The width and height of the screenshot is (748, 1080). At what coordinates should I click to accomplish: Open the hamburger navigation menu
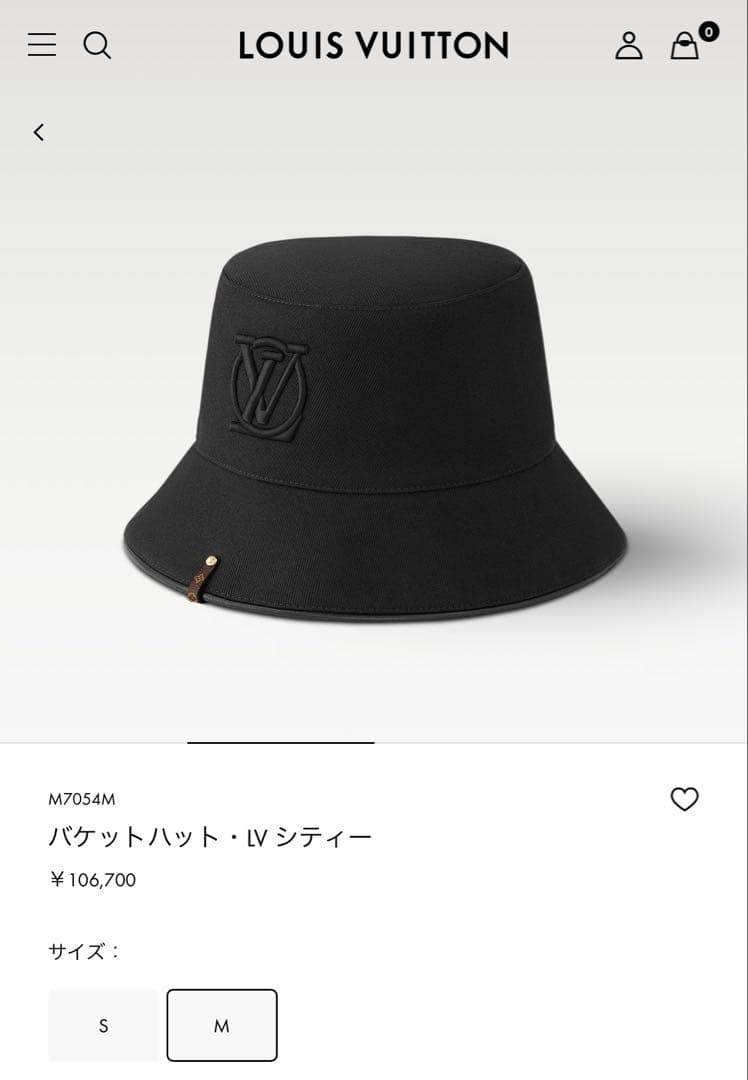coord(41,45)
